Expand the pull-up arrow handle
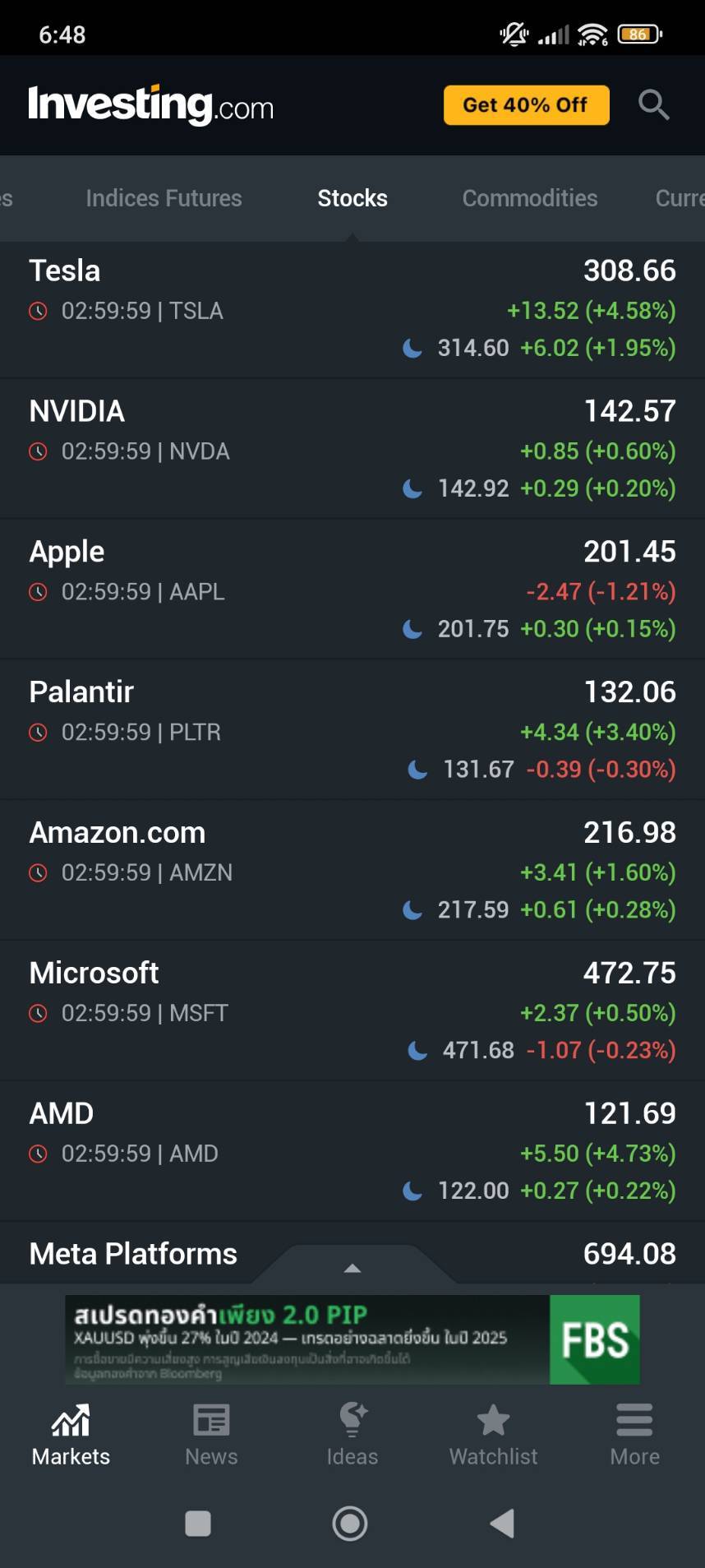Image resolution: width=705 pixels, height=1568 pixels. point(352,1267)
